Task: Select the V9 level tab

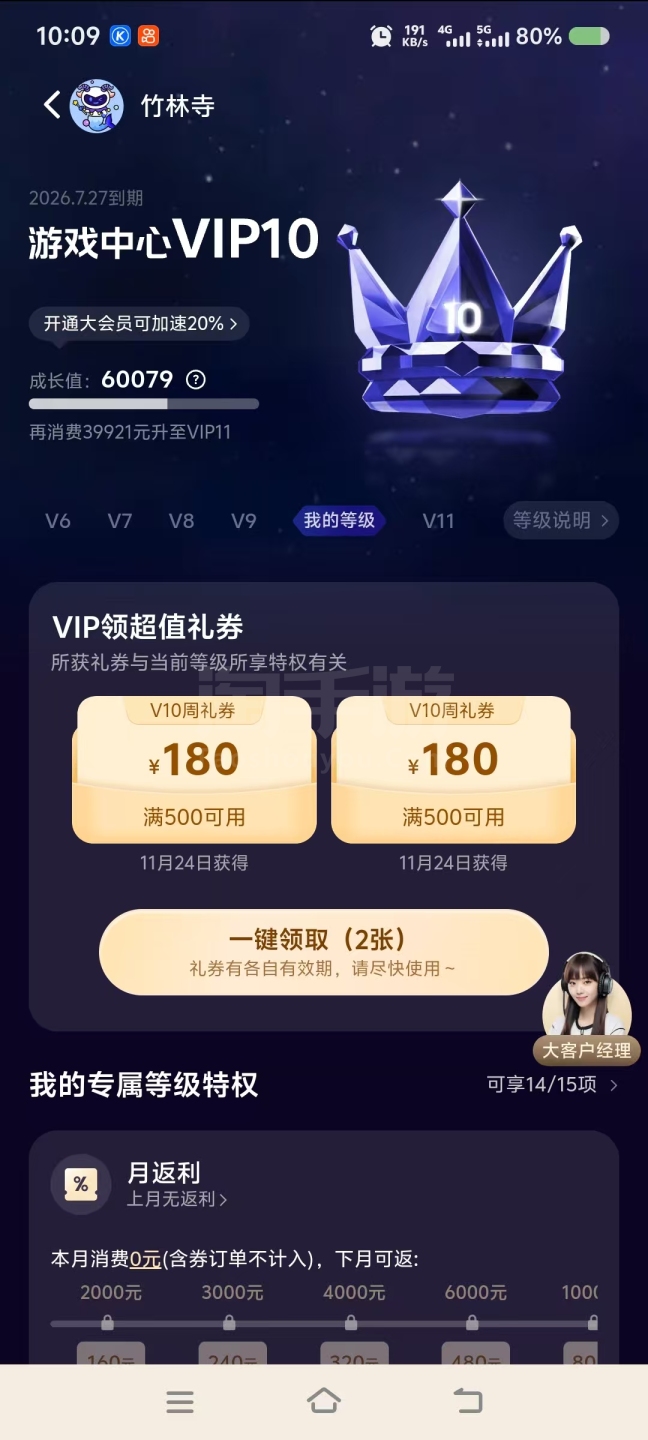Action: [x=244, y=520]
